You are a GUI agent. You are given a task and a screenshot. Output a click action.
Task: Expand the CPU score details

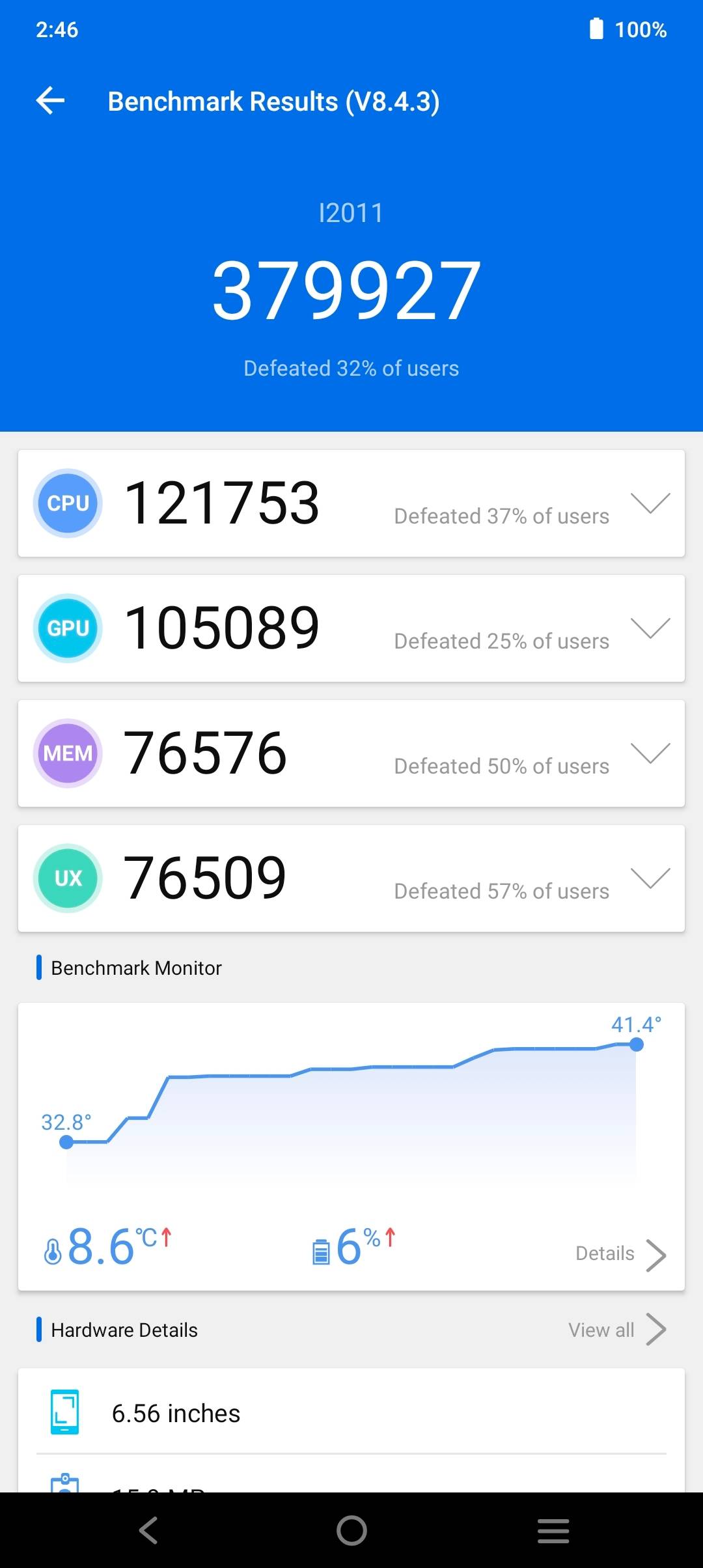[x=650, y=503]
